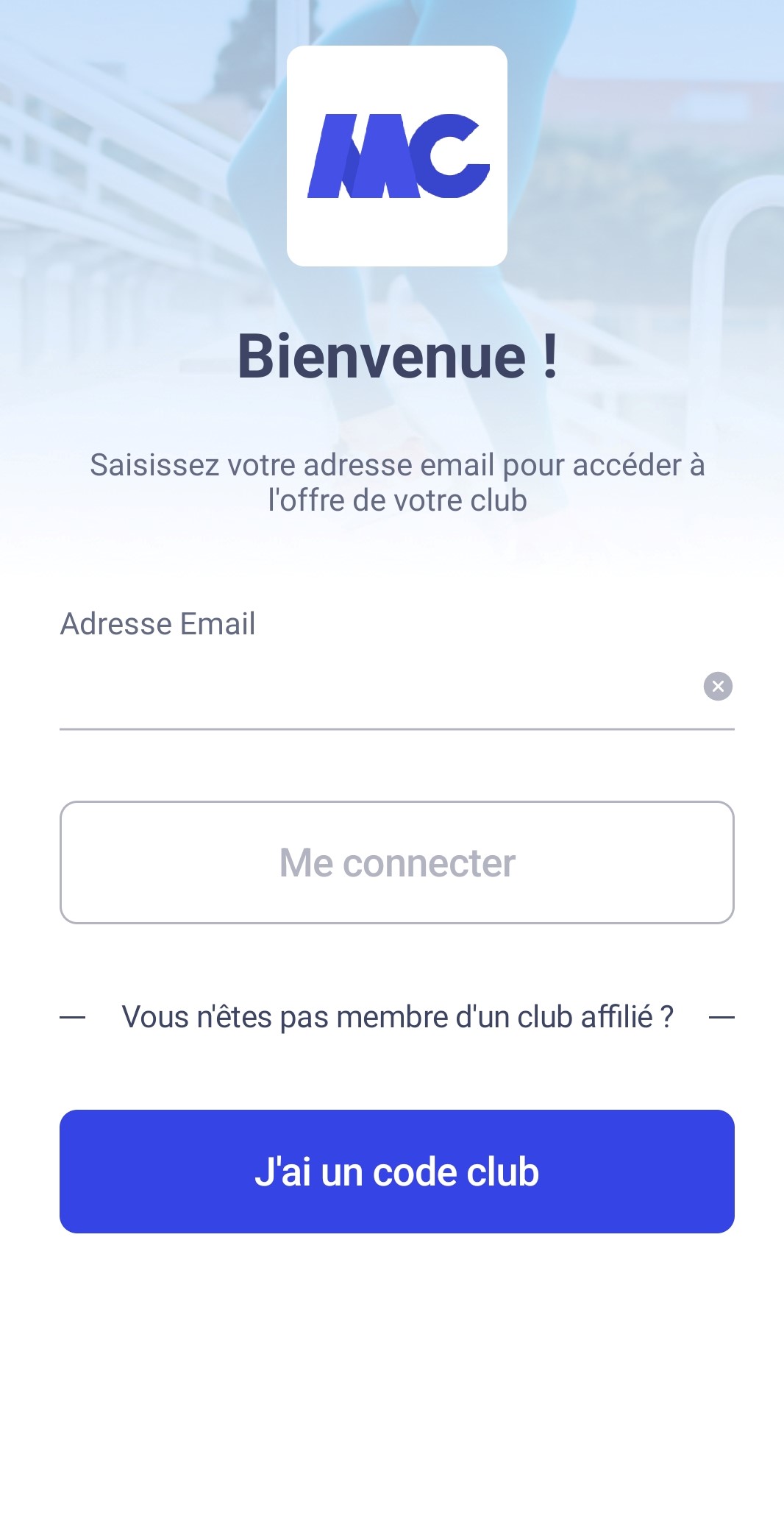Select J'ai un code club
This screenshot has width=784, height=1527.
point(397,1172)
